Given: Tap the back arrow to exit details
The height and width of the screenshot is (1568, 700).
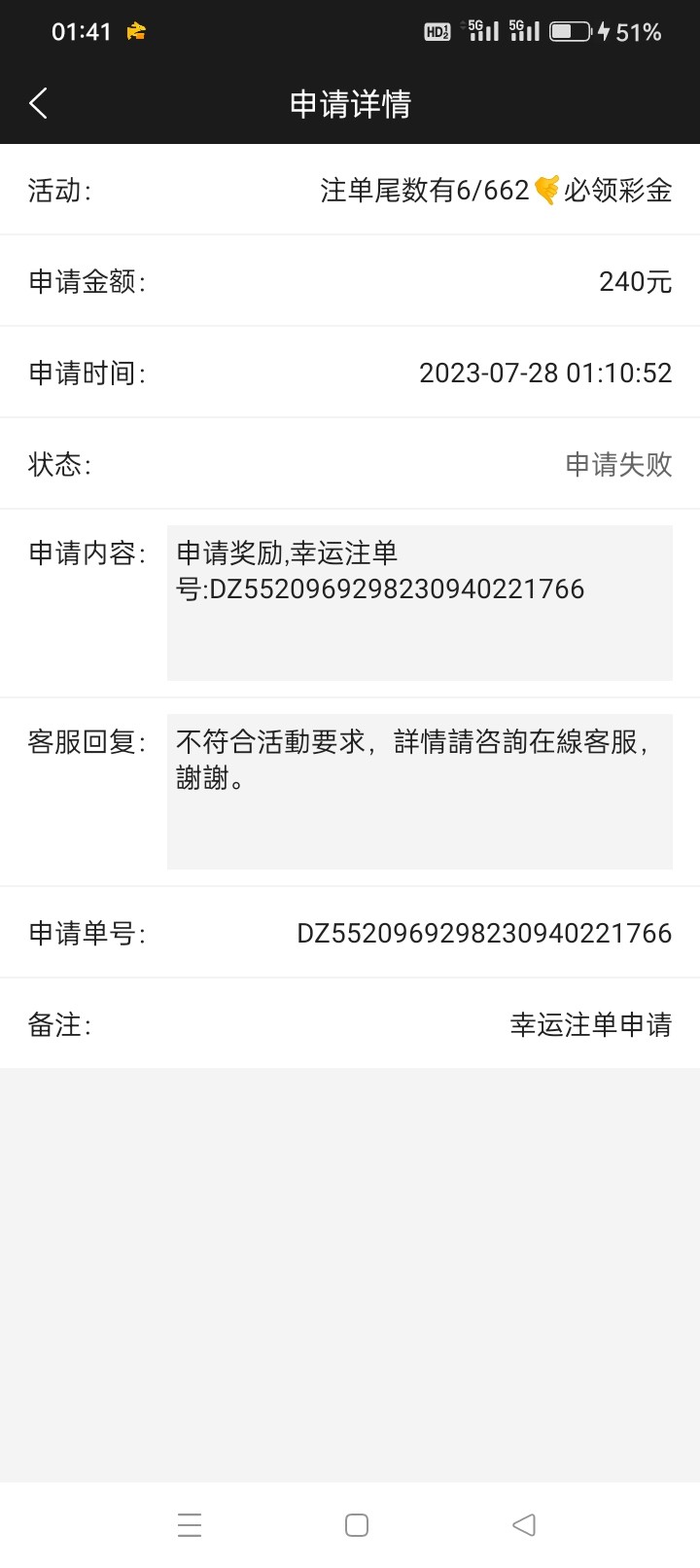Looking at the screenshot, I should [38, 102].
